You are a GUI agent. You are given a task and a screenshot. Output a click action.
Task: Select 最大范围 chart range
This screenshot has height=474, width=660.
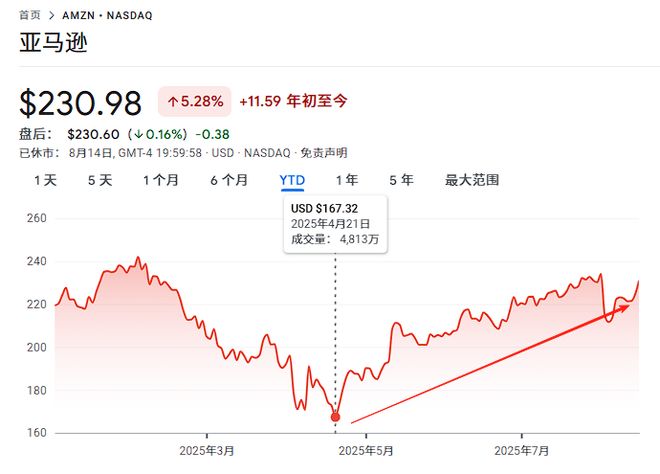[472, 180]
